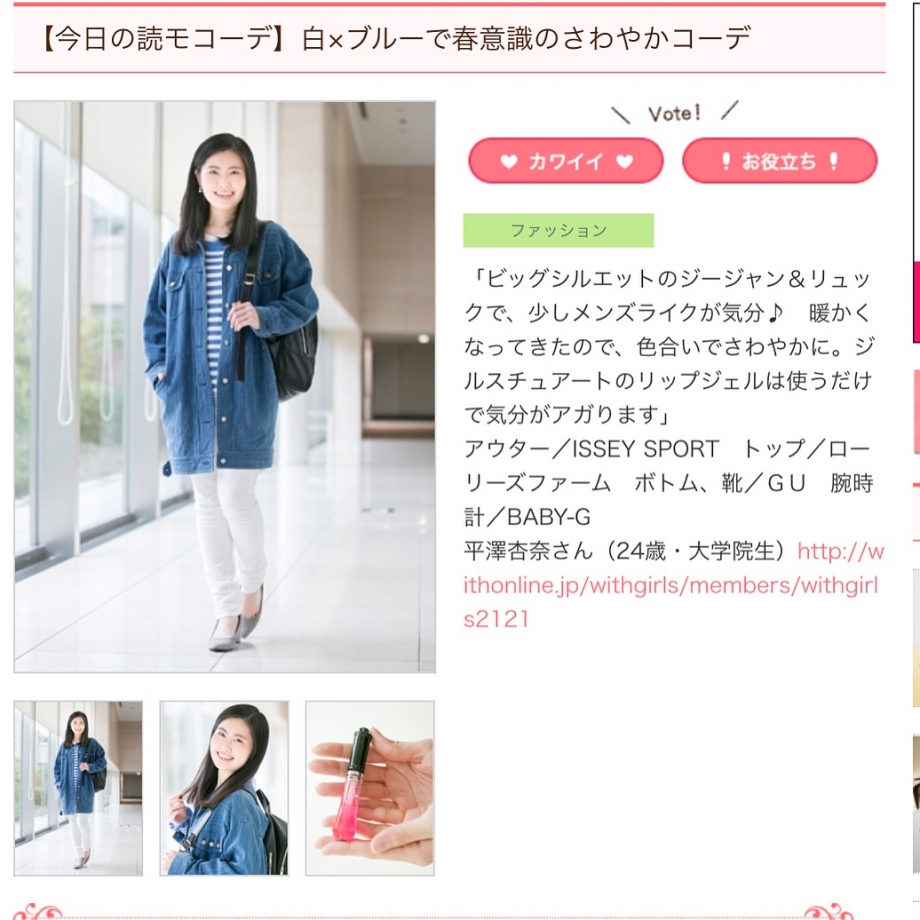Open the ファッション category tag
The image size is (920, 920).
558,230
